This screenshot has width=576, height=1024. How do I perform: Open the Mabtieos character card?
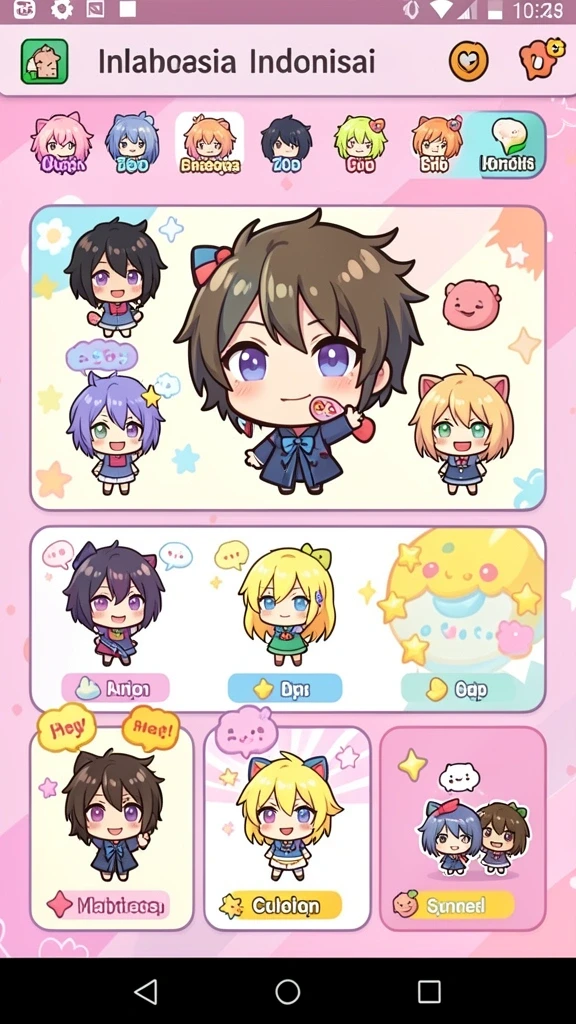[x=112, y=828]
